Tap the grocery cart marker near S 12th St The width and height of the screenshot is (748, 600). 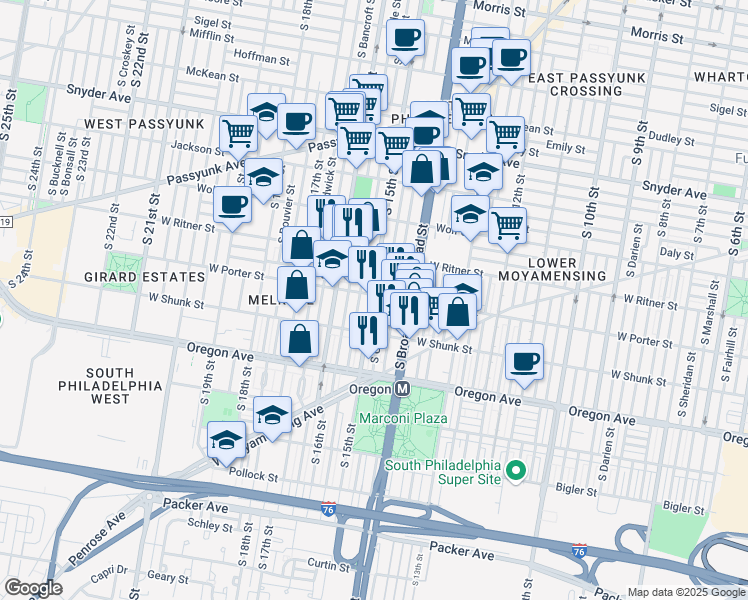508,229
